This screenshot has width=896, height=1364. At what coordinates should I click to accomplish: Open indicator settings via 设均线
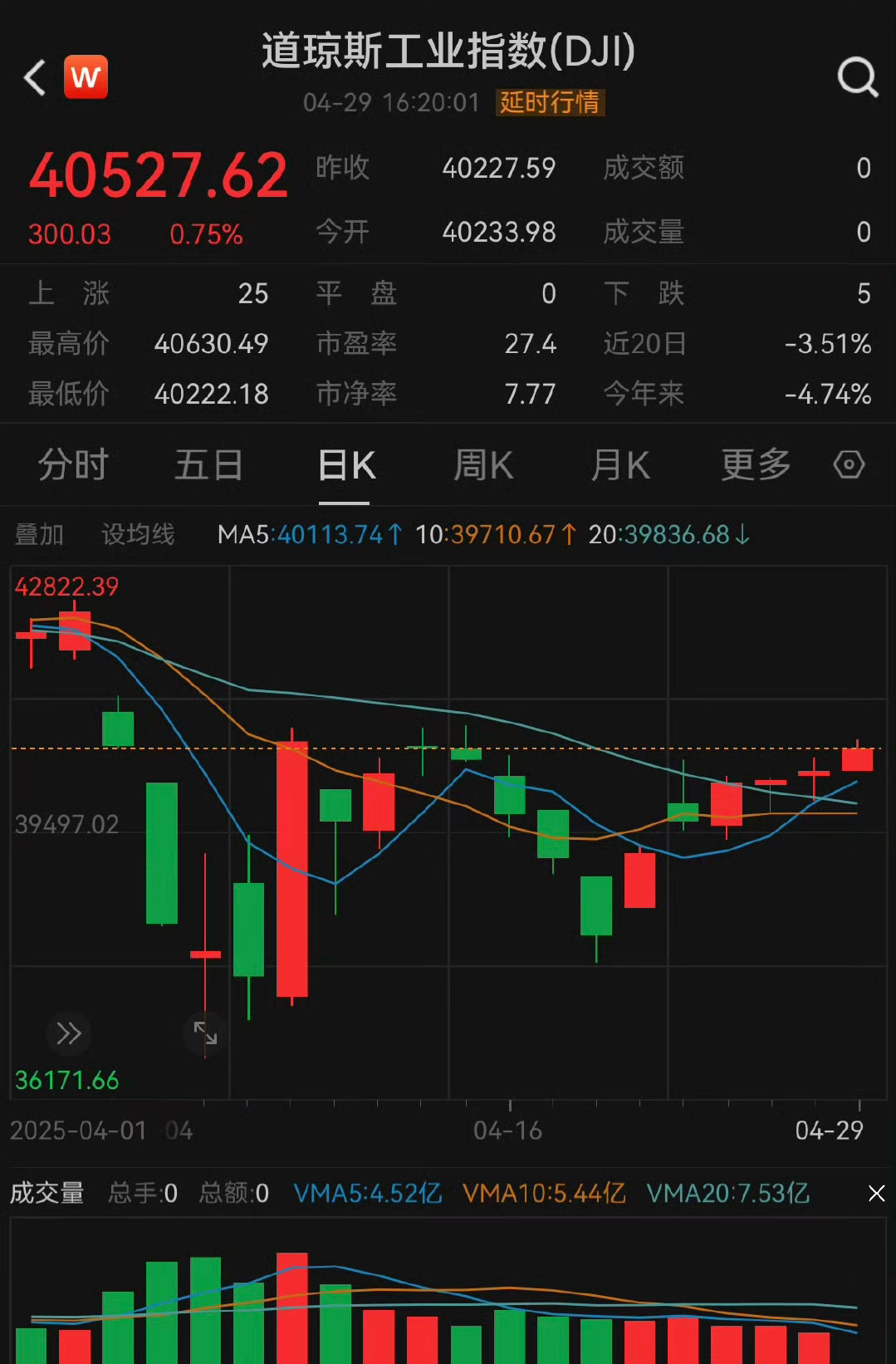[x=138, y=535]
